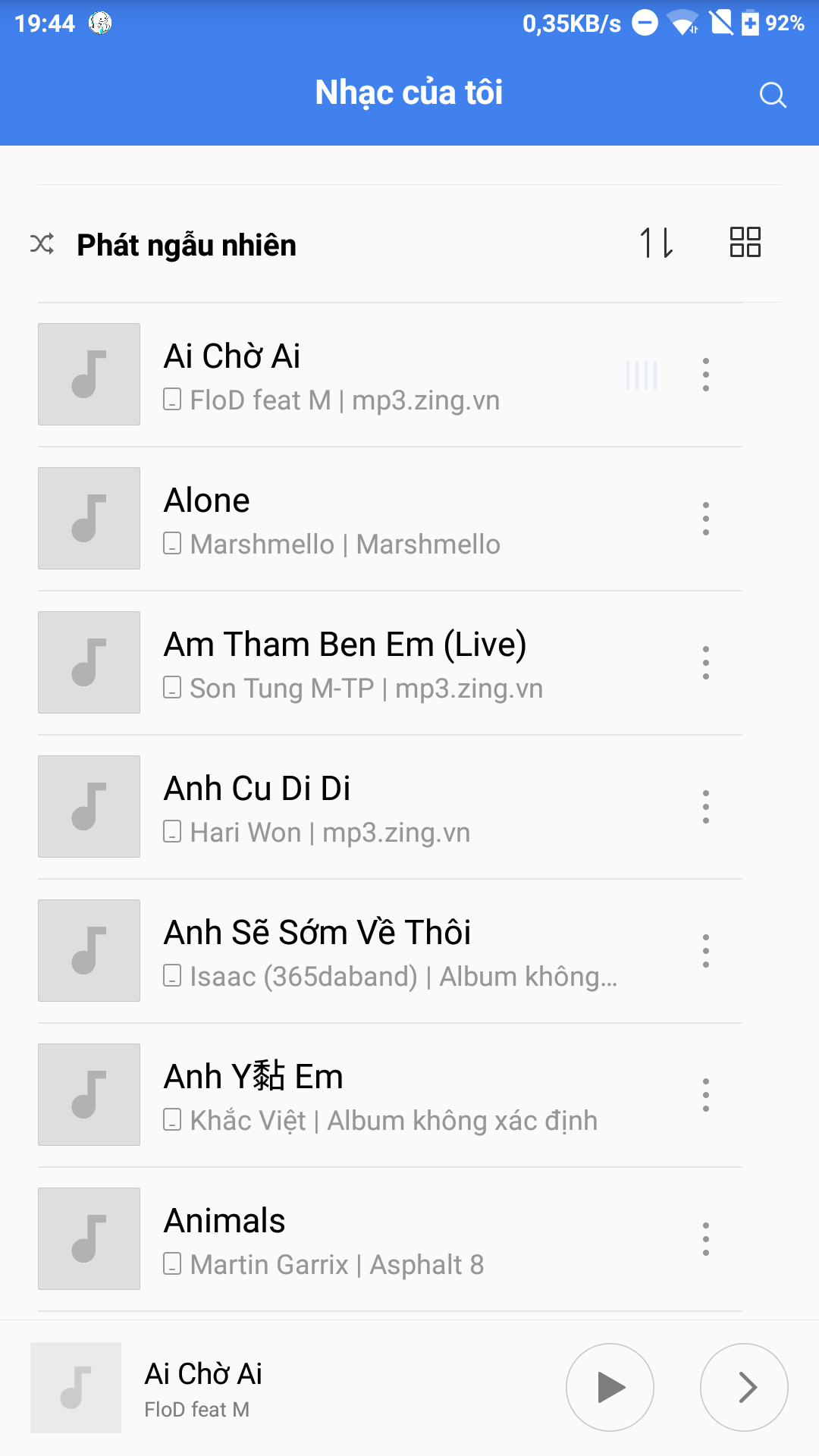Resume playback in the mini player

(x=610, y=1388)
